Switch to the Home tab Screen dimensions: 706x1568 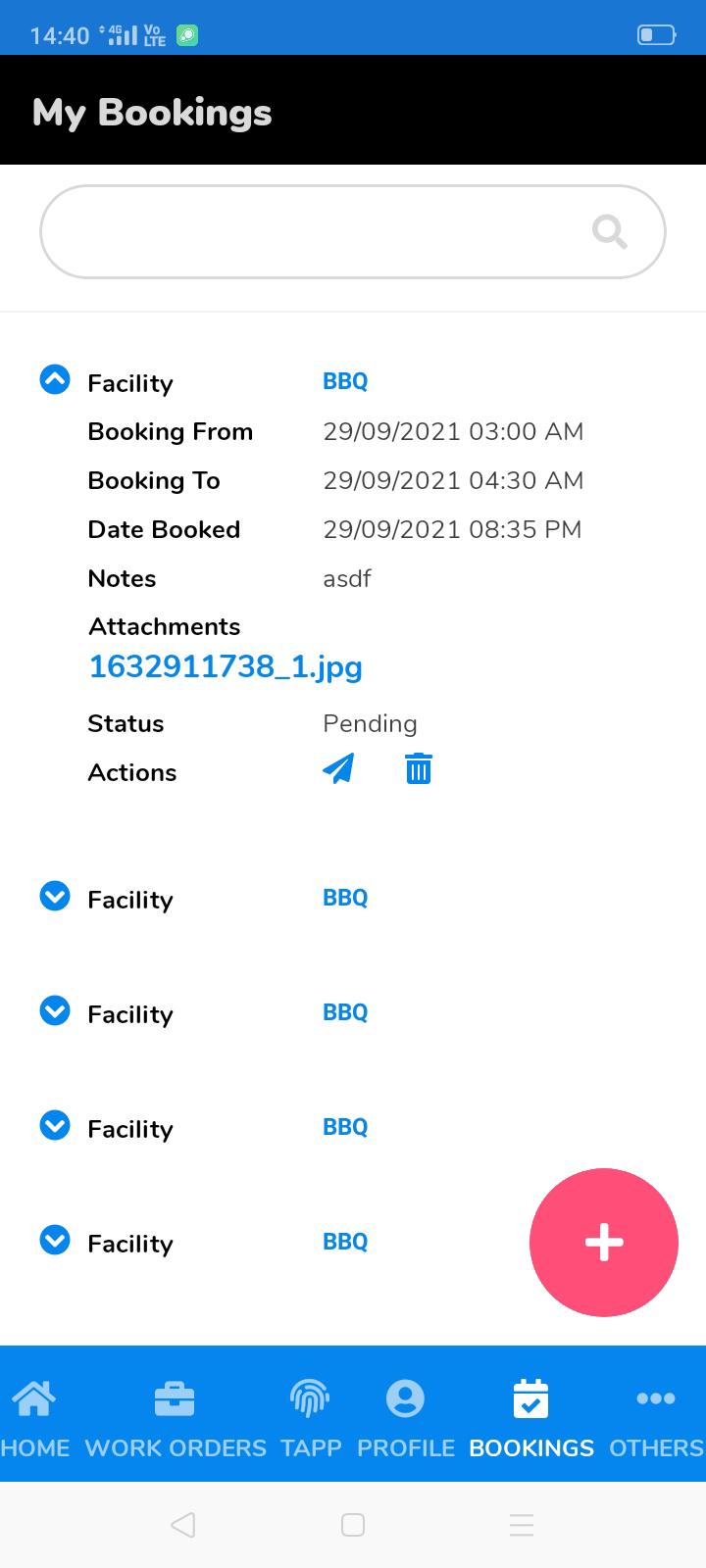coord(35,1415)
